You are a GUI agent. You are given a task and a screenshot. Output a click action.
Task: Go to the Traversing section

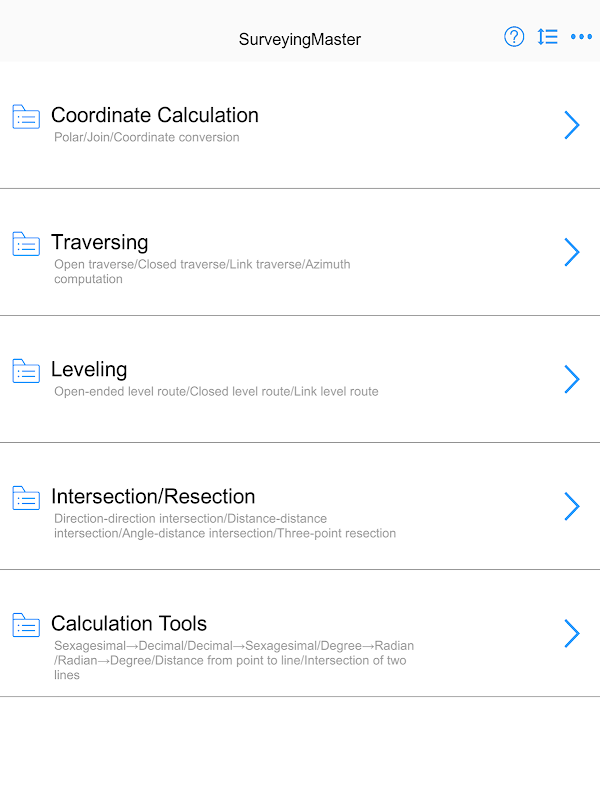pyautogui.click(x=300, y=252)
